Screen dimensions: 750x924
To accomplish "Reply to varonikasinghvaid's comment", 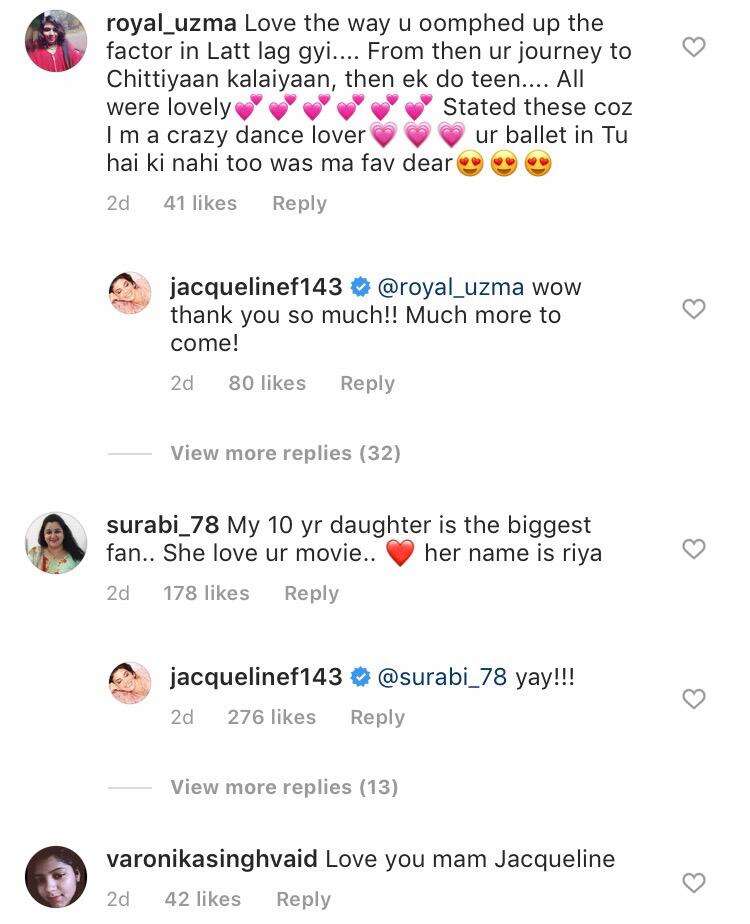I will pos(303,899).
